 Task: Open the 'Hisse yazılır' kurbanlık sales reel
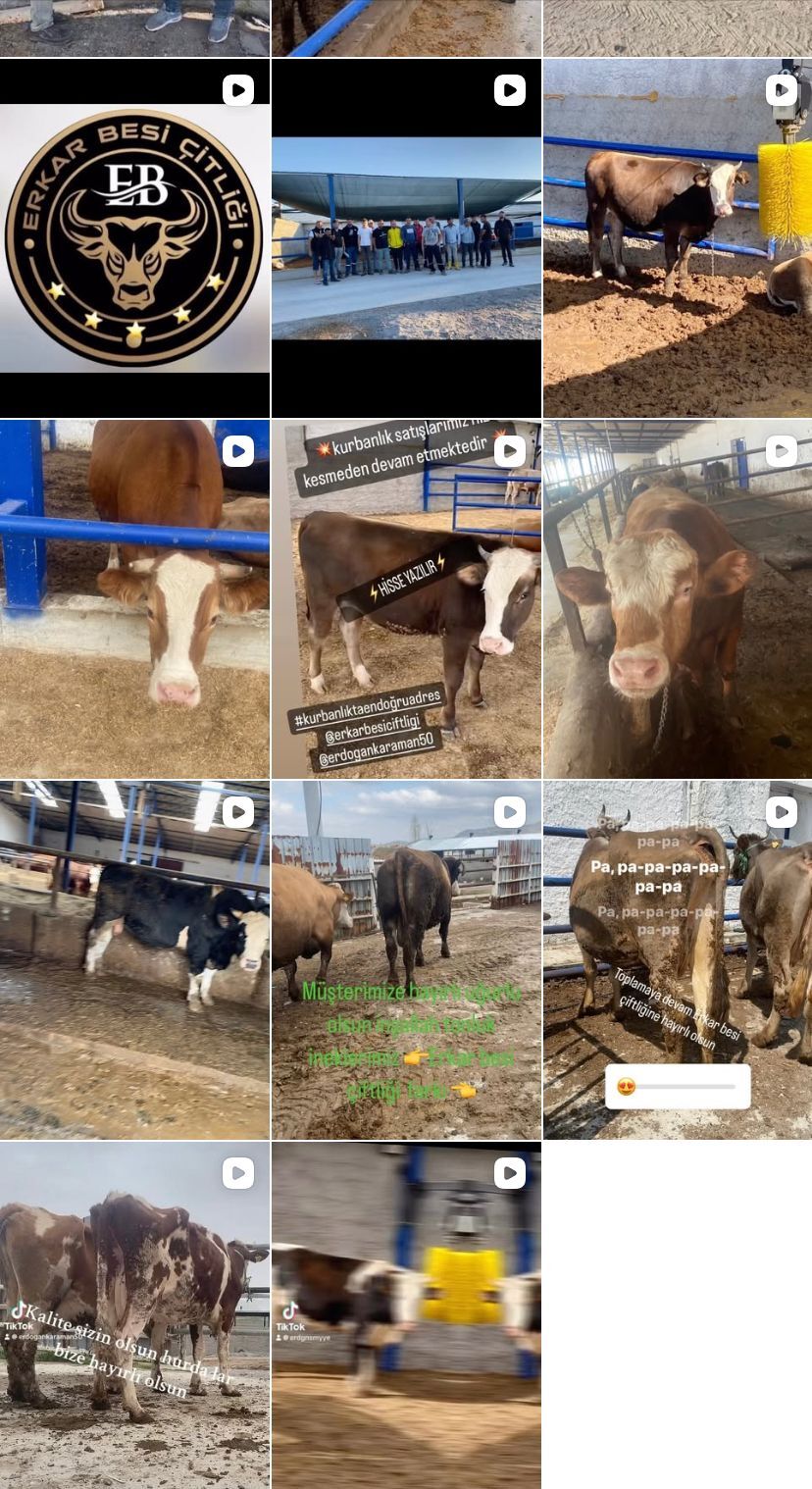coord(406,599)
